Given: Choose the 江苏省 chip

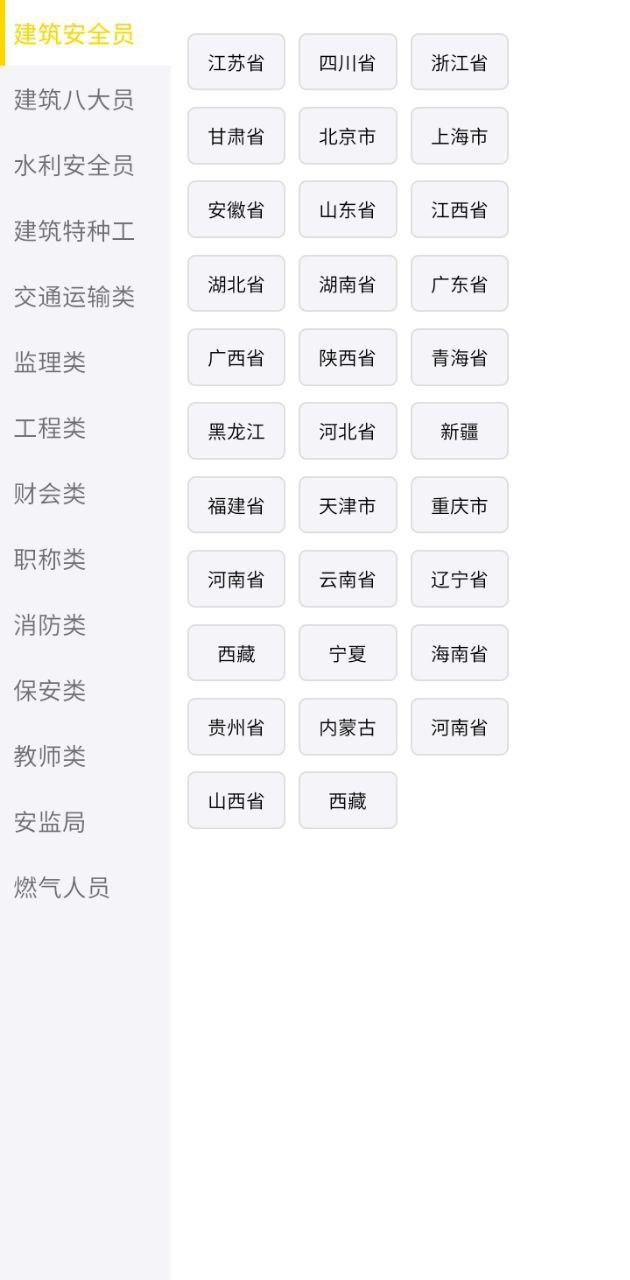Looking at the screenshot, I should point(236,62).
